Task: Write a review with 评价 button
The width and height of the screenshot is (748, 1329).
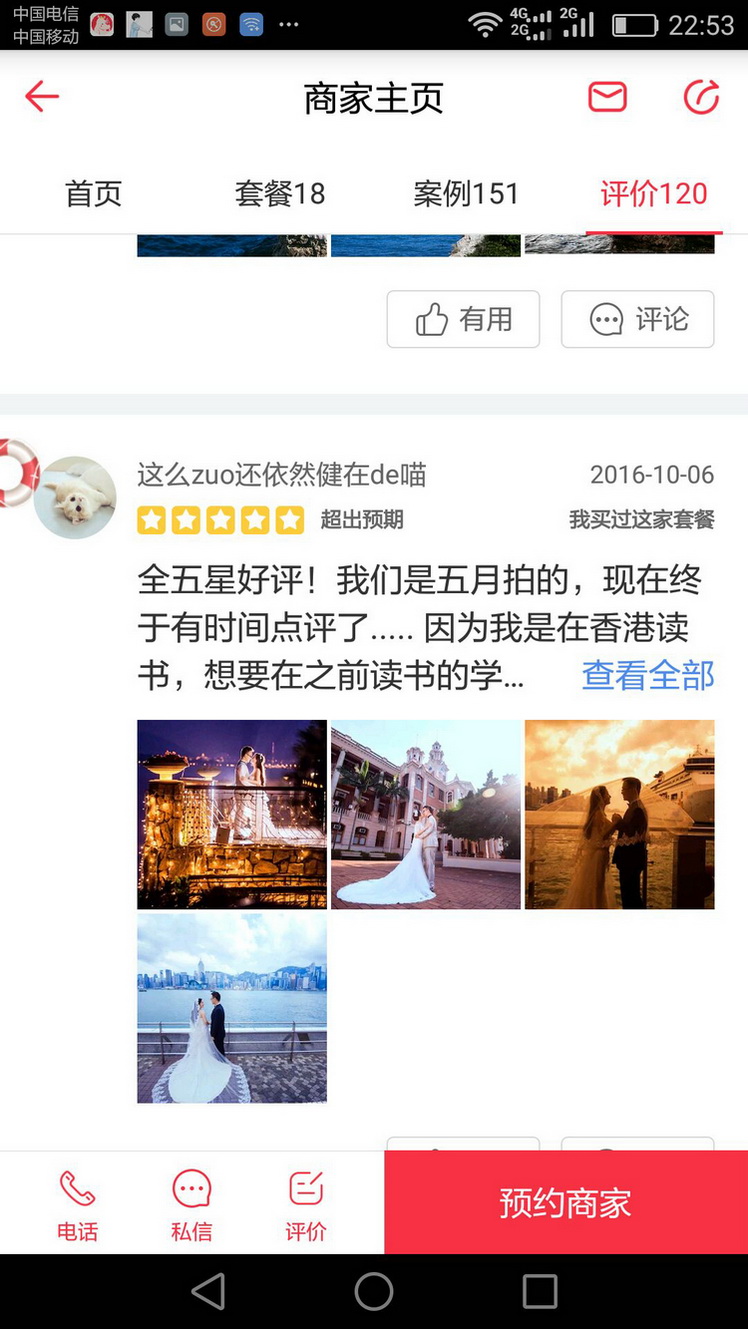Action: tap(306, 1205)
